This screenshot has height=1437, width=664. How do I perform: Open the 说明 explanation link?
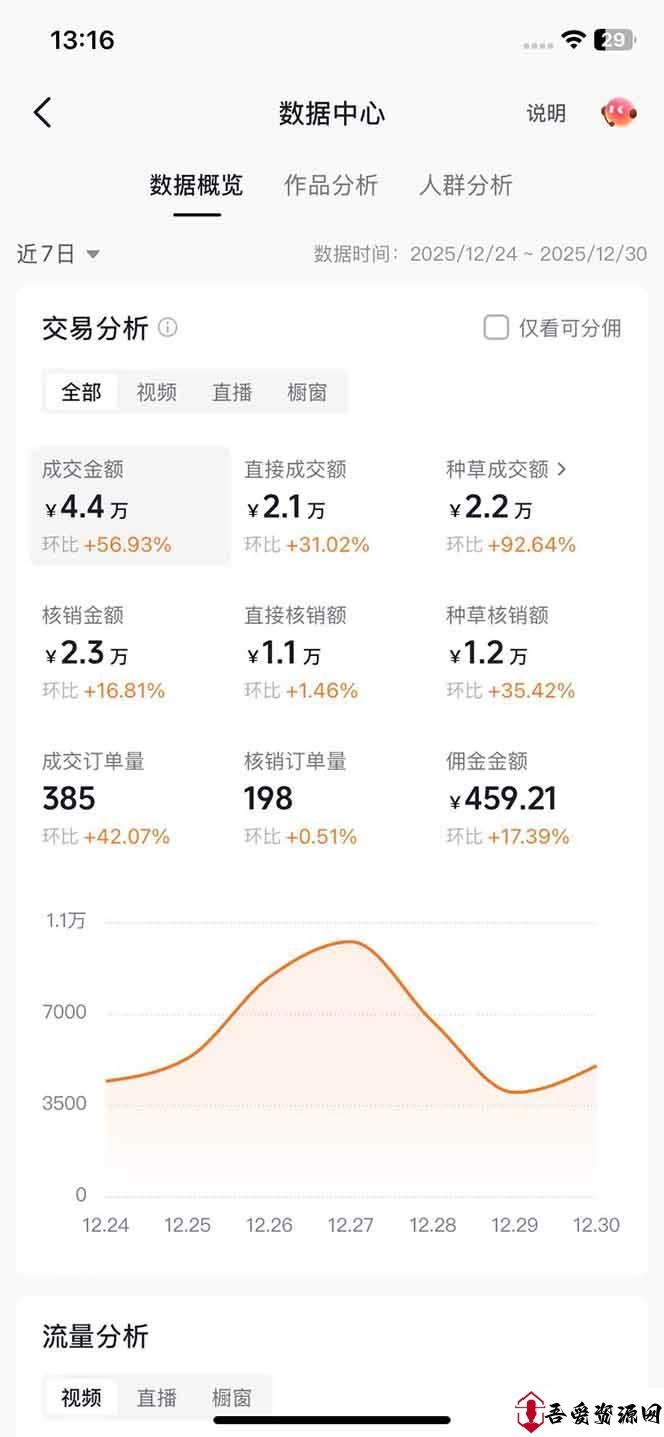click(546, 114)
